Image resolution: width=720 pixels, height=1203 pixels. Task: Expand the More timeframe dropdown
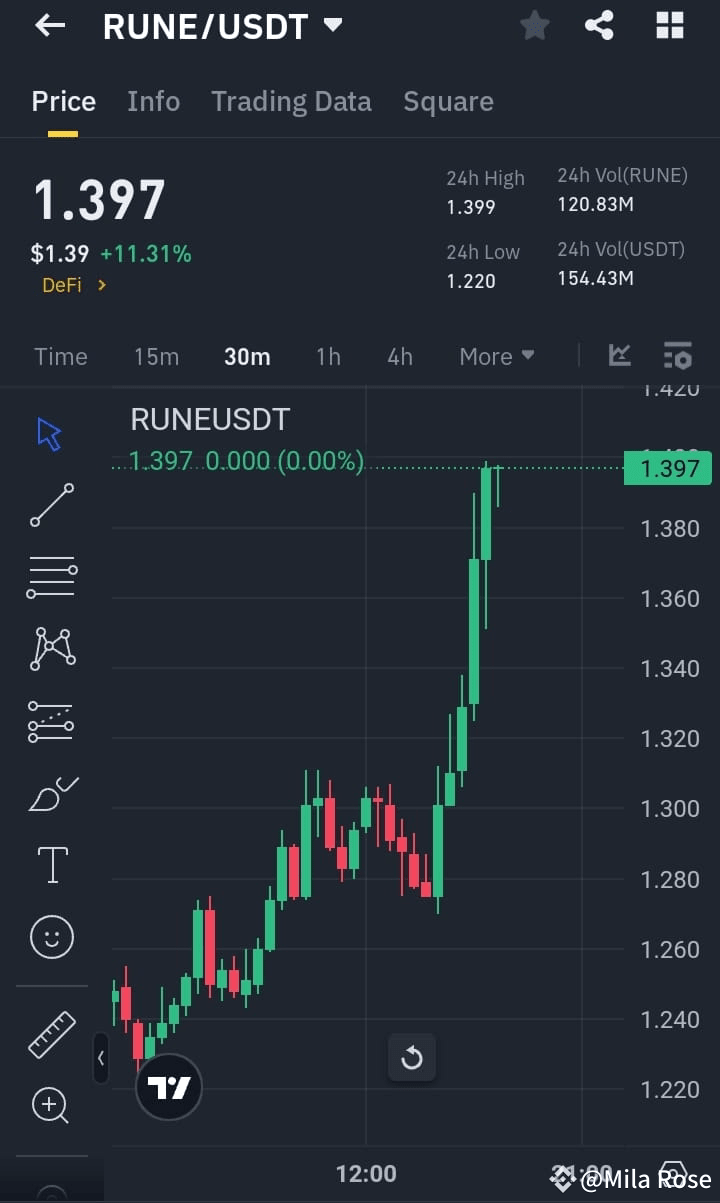pos(496,356)
